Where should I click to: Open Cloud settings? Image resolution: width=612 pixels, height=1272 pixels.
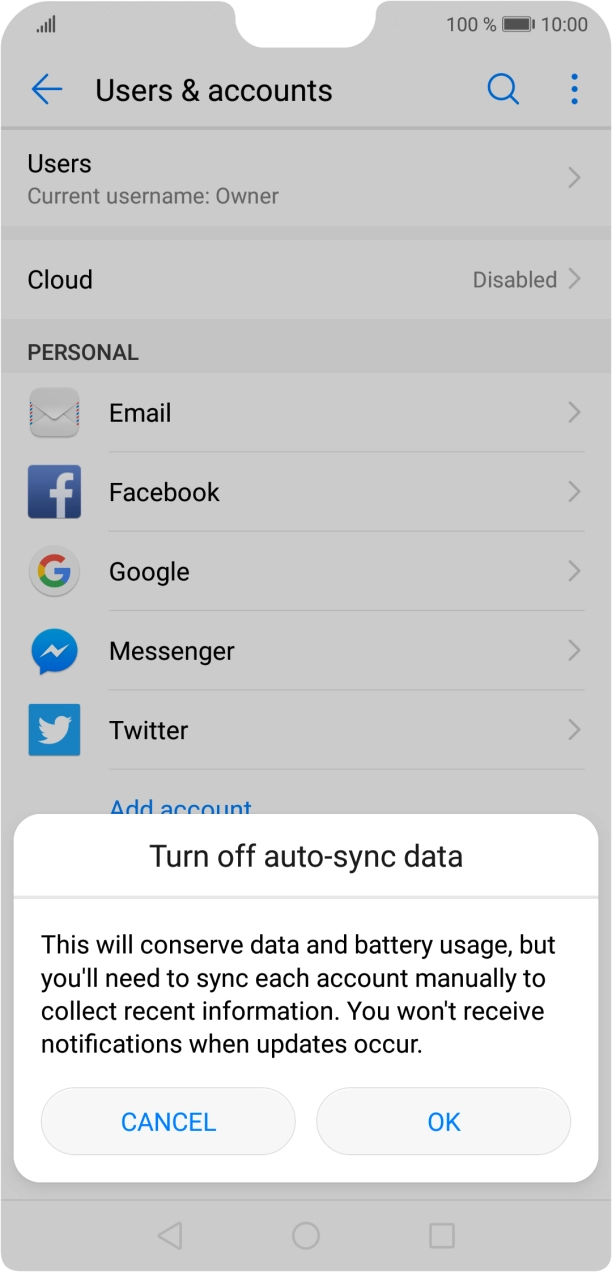tap(306, 279)
